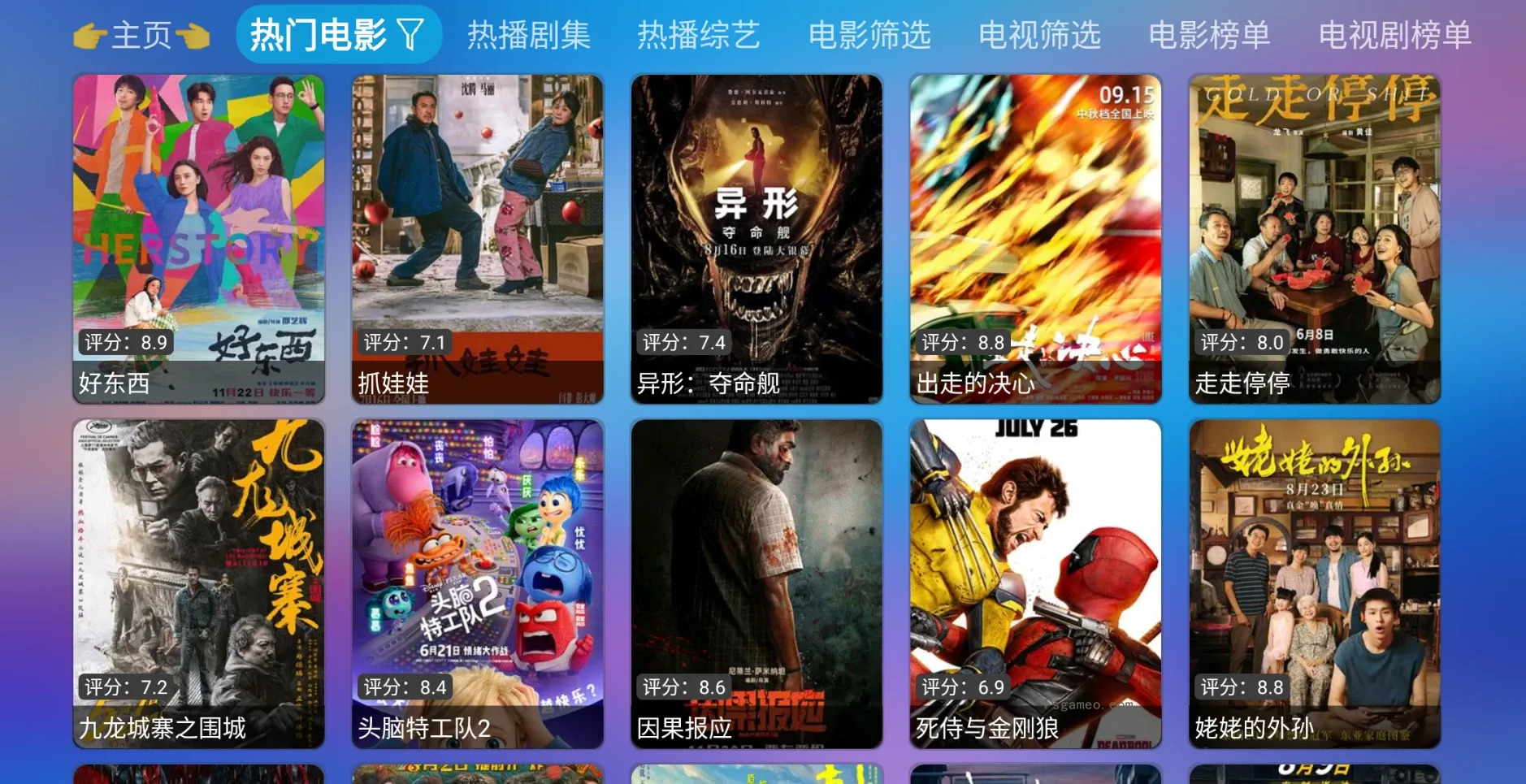
Task: Open the 电视筛选 tab
Action: 1039,36
